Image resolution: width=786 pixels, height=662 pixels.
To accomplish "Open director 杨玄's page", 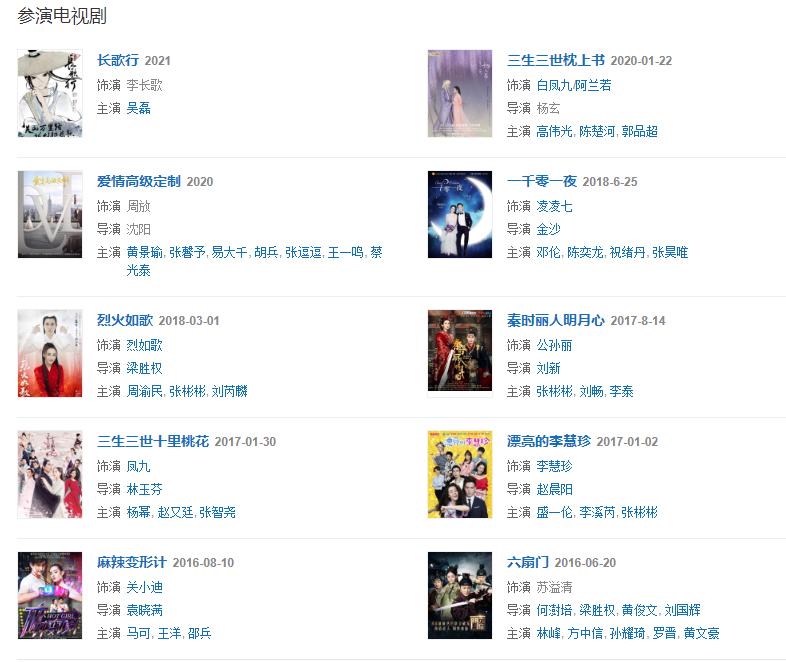I will point(548,108).
